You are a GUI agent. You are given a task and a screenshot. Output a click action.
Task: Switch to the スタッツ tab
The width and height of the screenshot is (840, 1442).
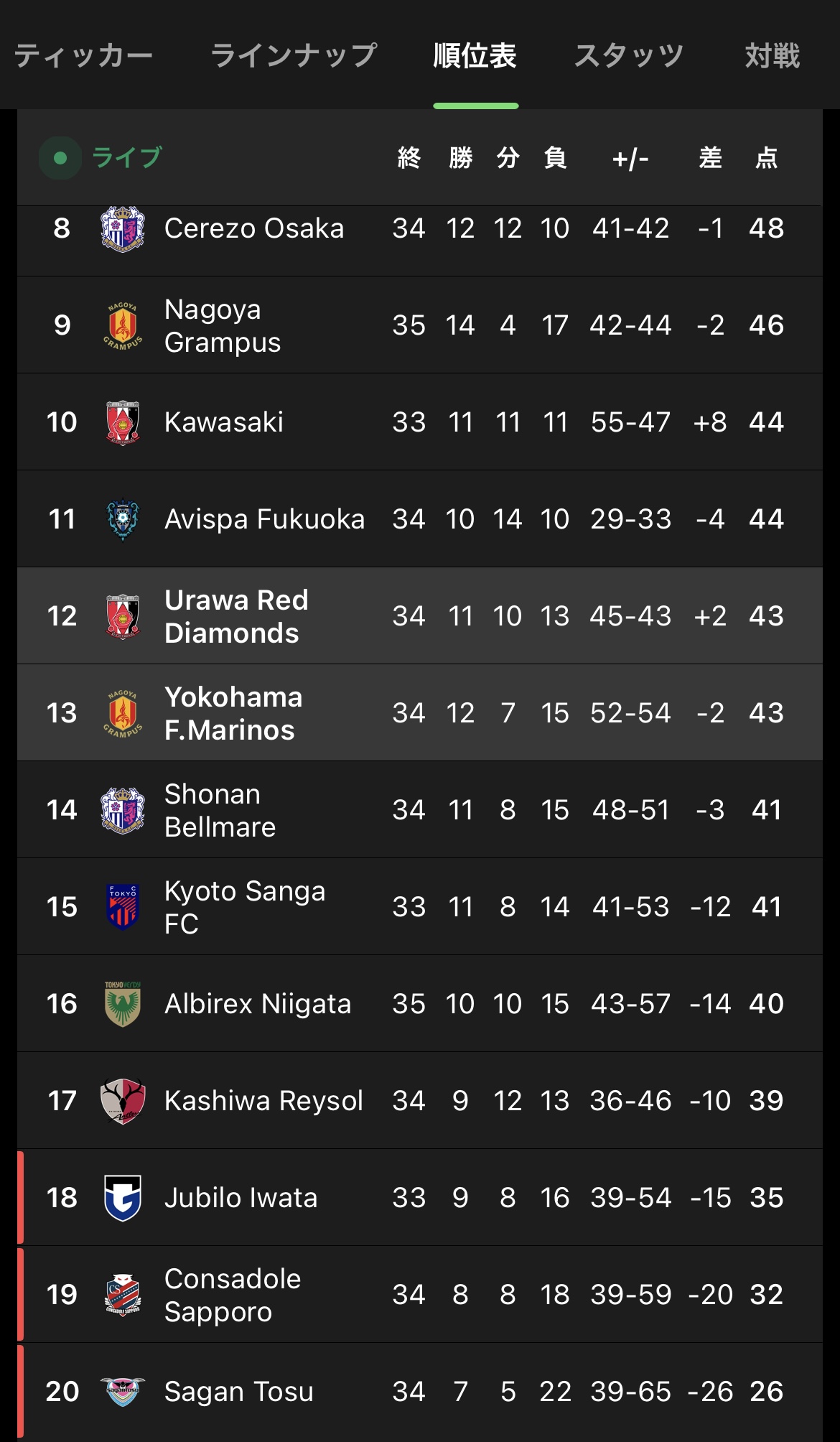(x=629, y=56)
